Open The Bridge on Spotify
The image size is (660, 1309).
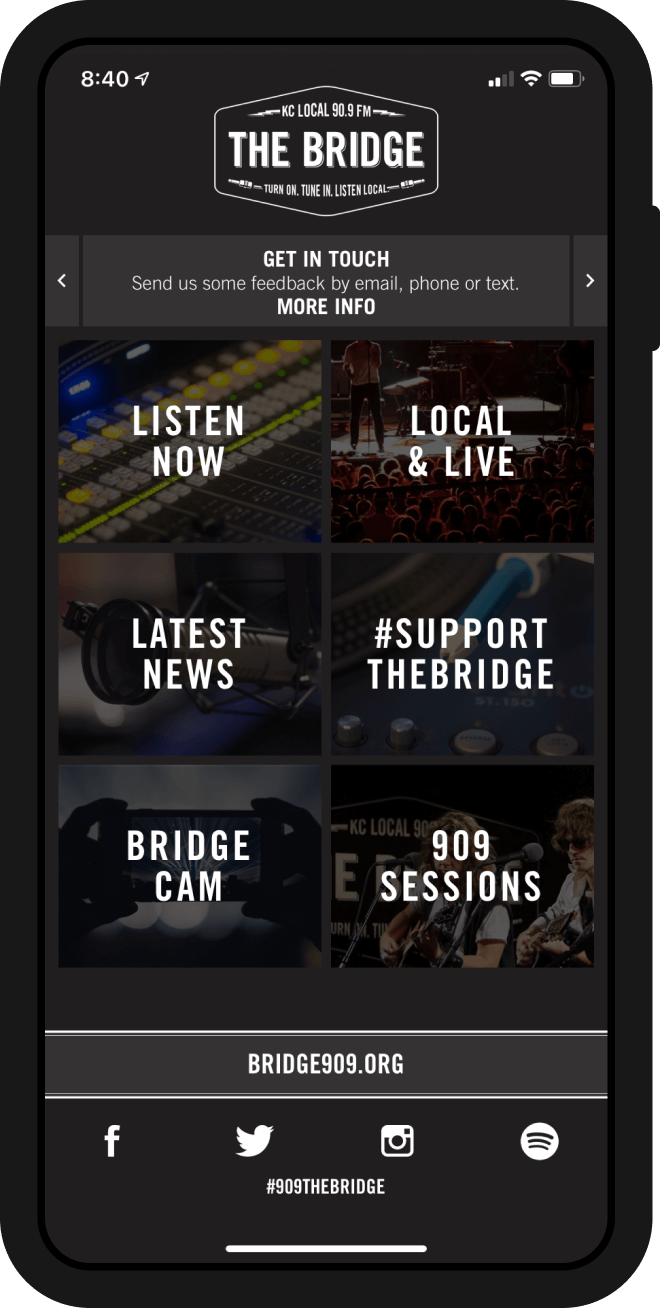tap(539, 1141)
